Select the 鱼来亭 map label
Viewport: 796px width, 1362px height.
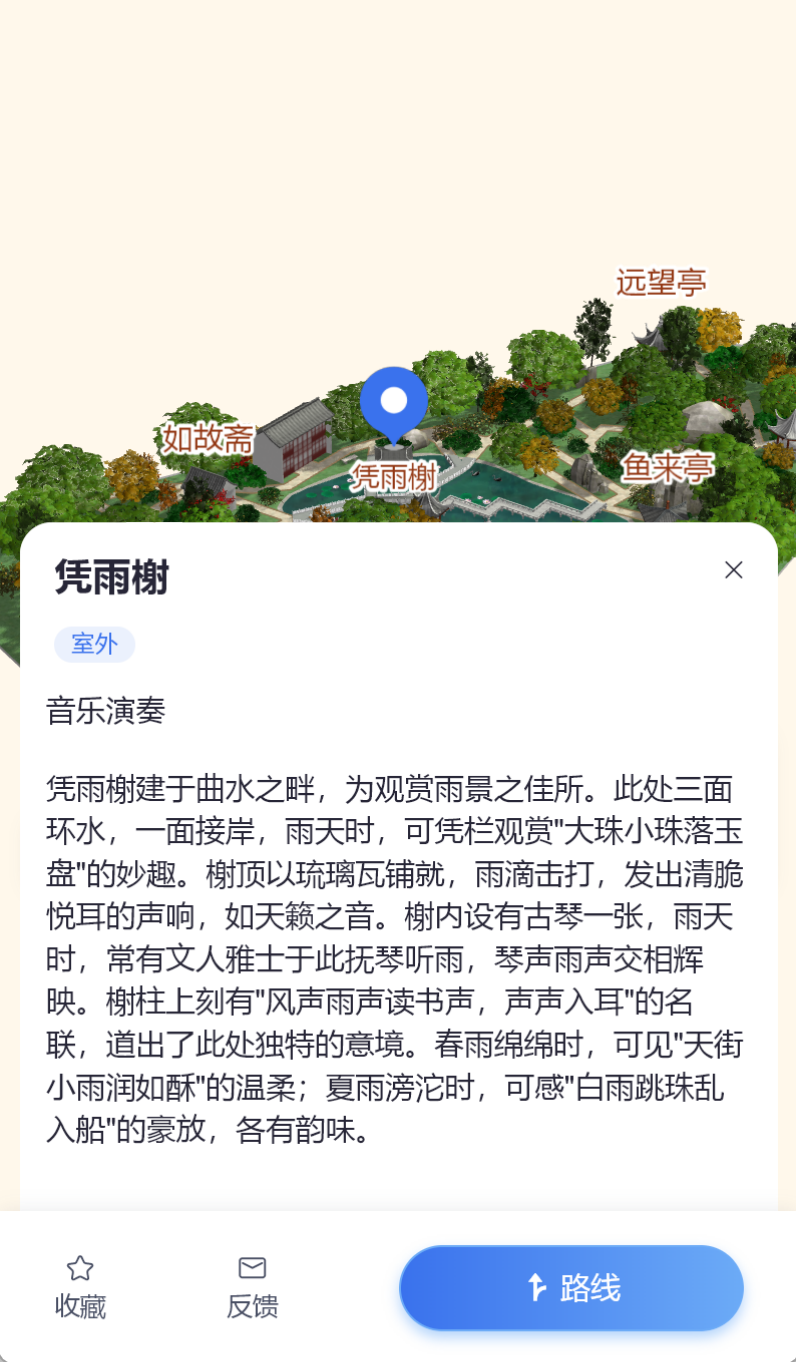coord(667,467)
